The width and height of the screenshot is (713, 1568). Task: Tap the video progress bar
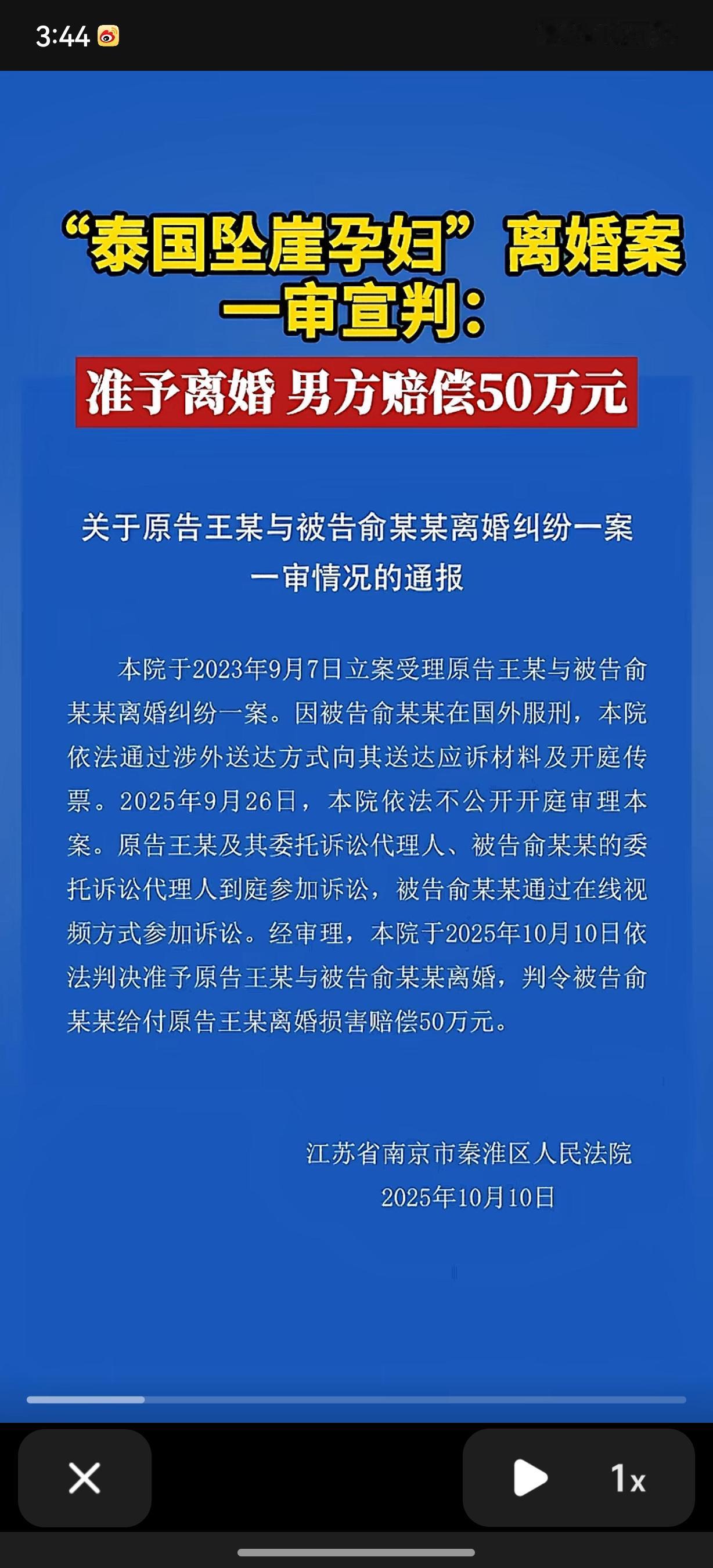[356, 1400]
